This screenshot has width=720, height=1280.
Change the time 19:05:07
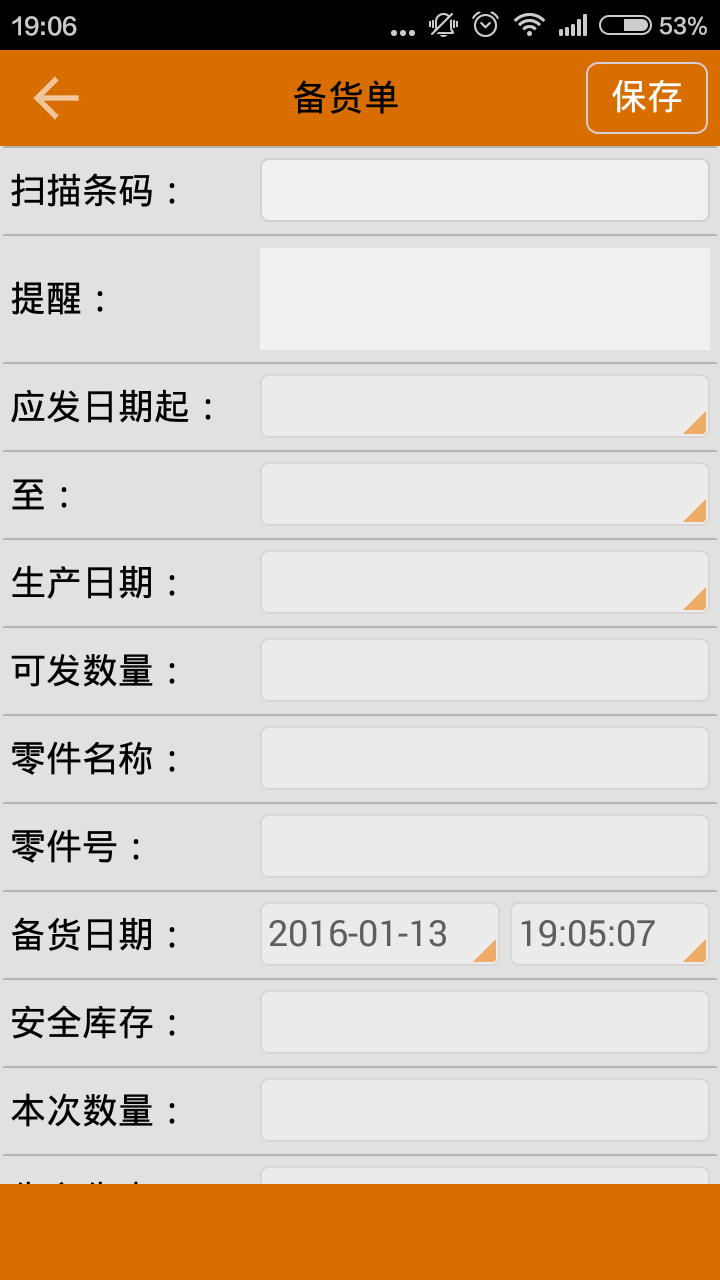(610, 934)
